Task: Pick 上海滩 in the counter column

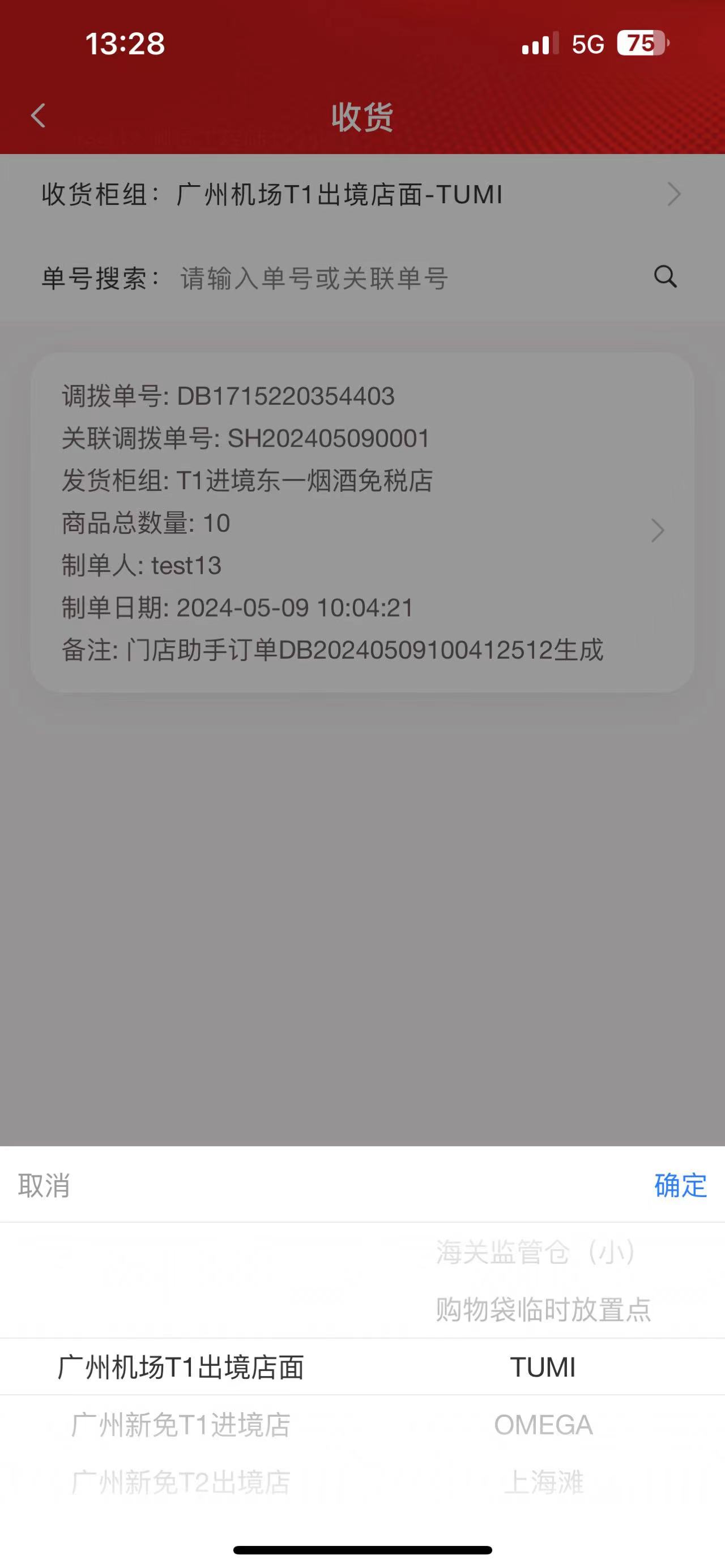Action: pos(543,1482)
